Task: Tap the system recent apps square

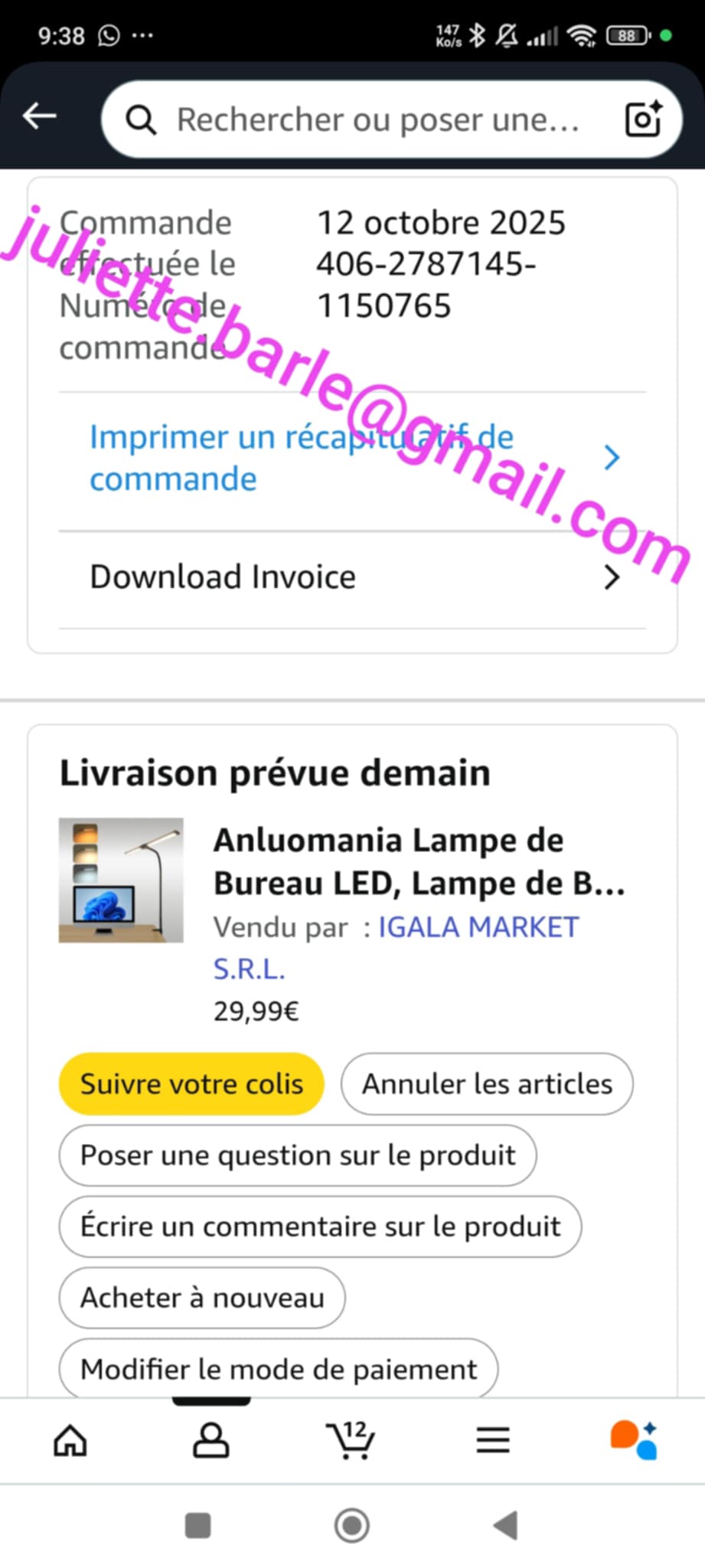Action: pyautogui.click(x=198, y=1526)
